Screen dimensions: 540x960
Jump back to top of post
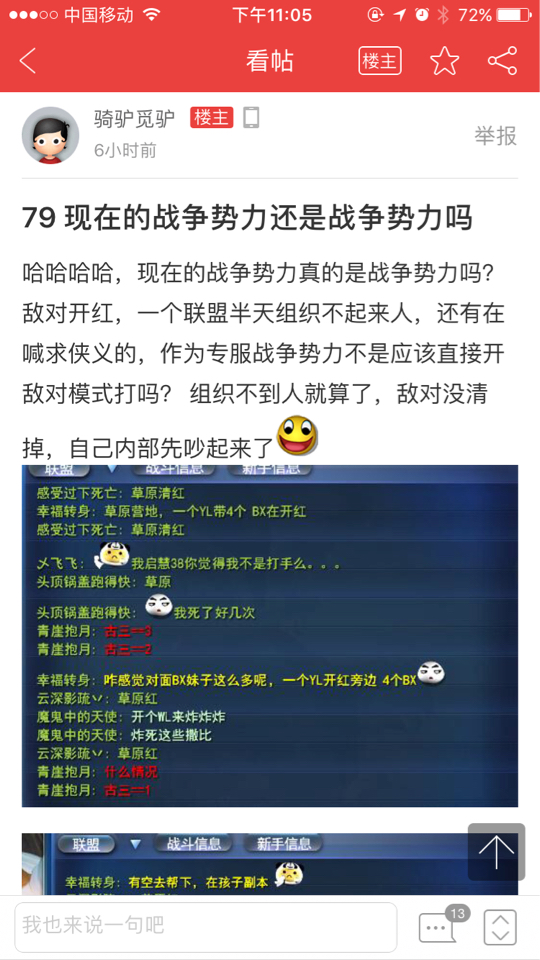coord(497,852)
